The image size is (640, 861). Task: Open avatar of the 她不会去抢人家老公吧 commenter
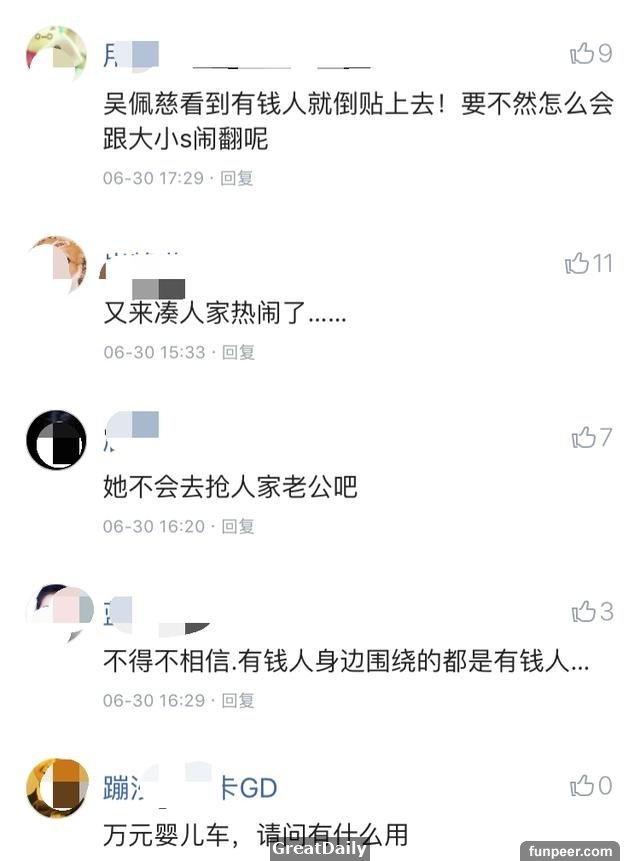pyautogui.click(x=56, y=440)
